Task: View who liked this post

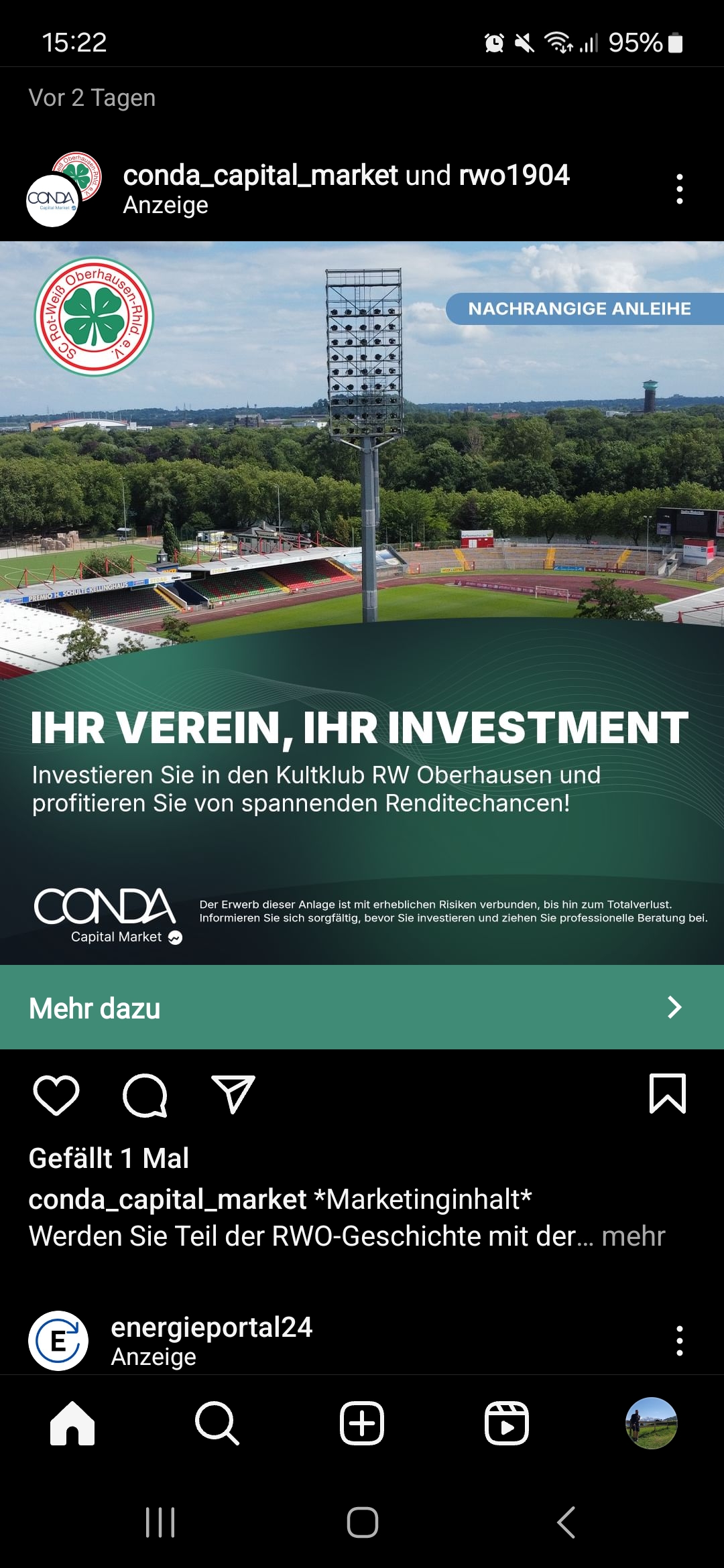Action: [x=109, y=1159]
